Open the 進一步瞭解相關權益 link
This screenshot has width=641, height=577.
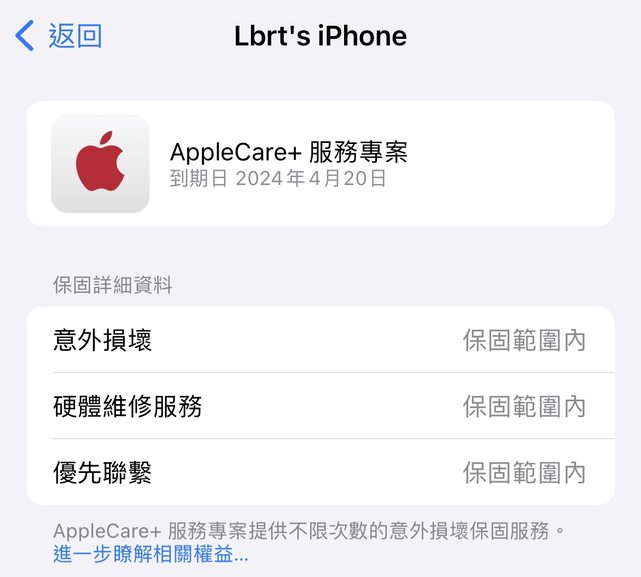pyautogui.click(x=150, y=555)
